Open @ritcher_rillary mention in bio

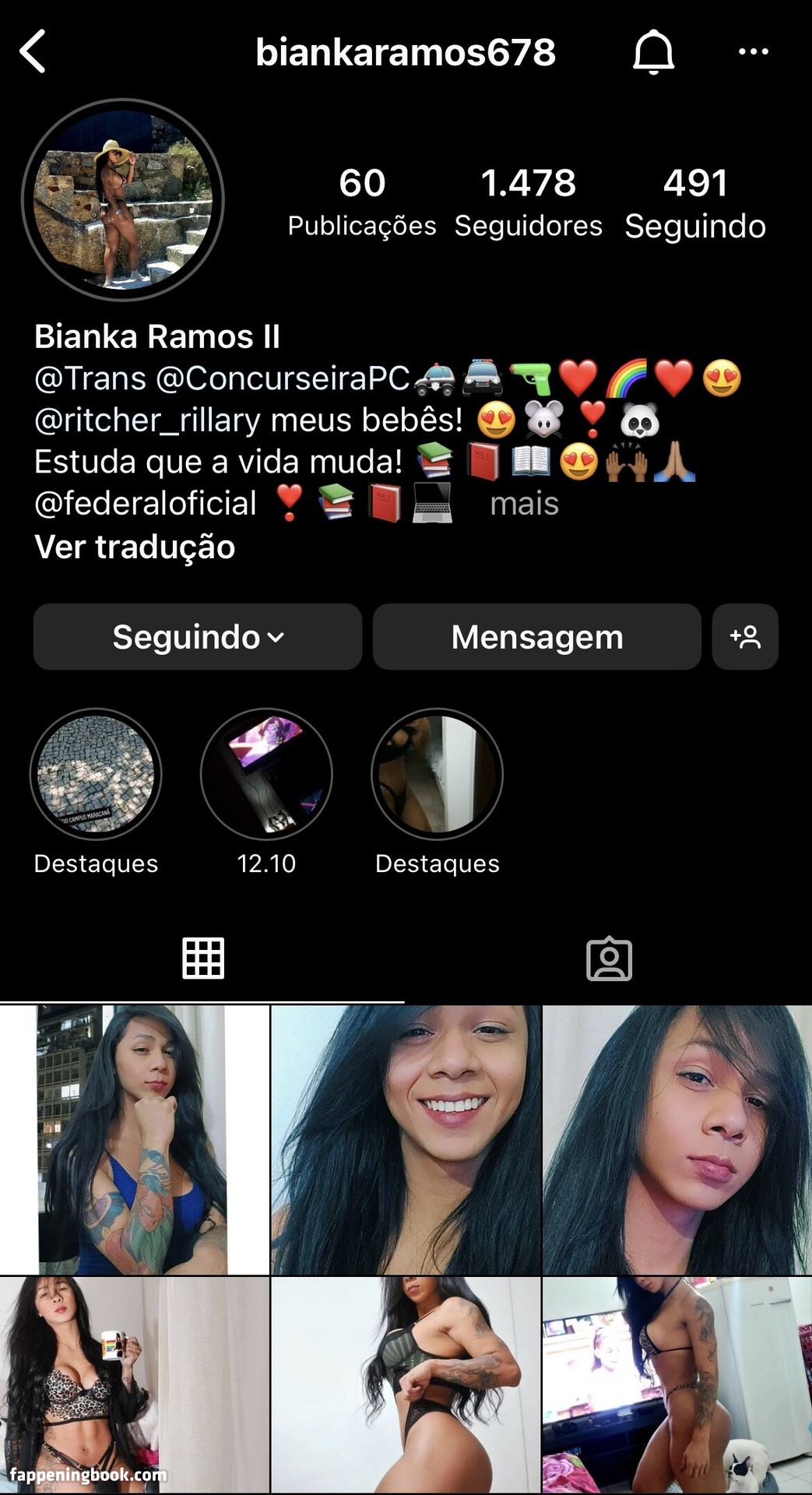148,420
